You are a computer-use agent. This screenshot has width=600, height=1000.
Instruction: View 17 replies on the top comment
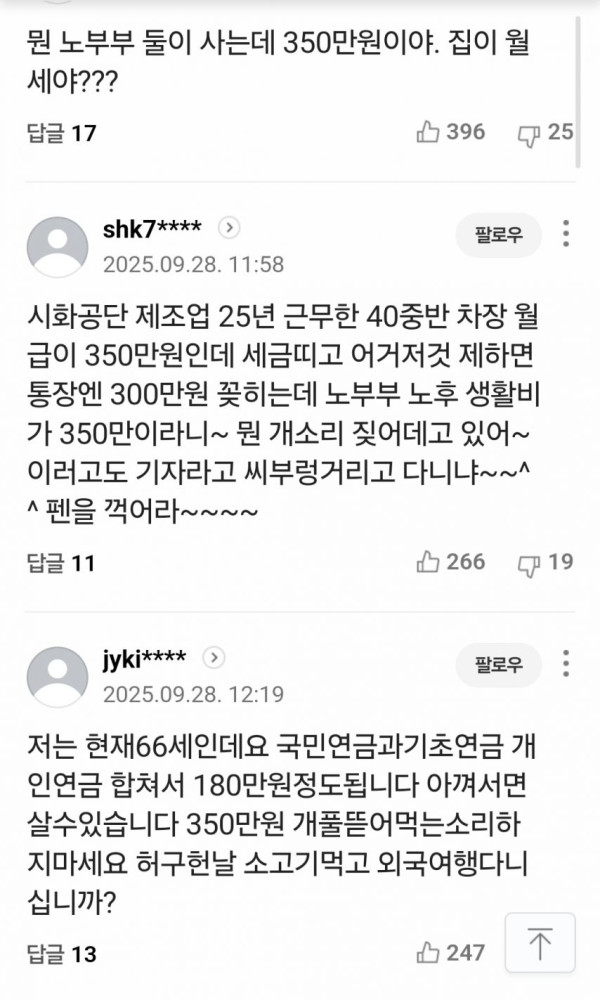pyautogui.click(x=62, y=133)
